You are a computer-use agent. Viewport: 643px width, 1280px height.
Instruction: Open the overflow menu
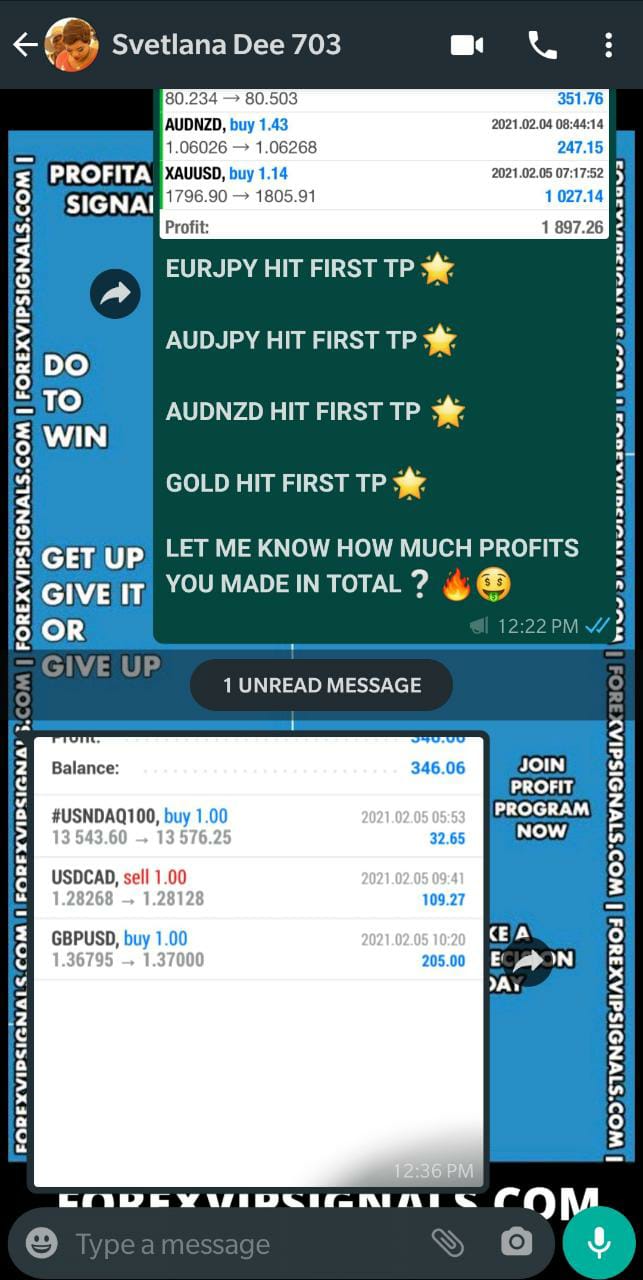608,45
